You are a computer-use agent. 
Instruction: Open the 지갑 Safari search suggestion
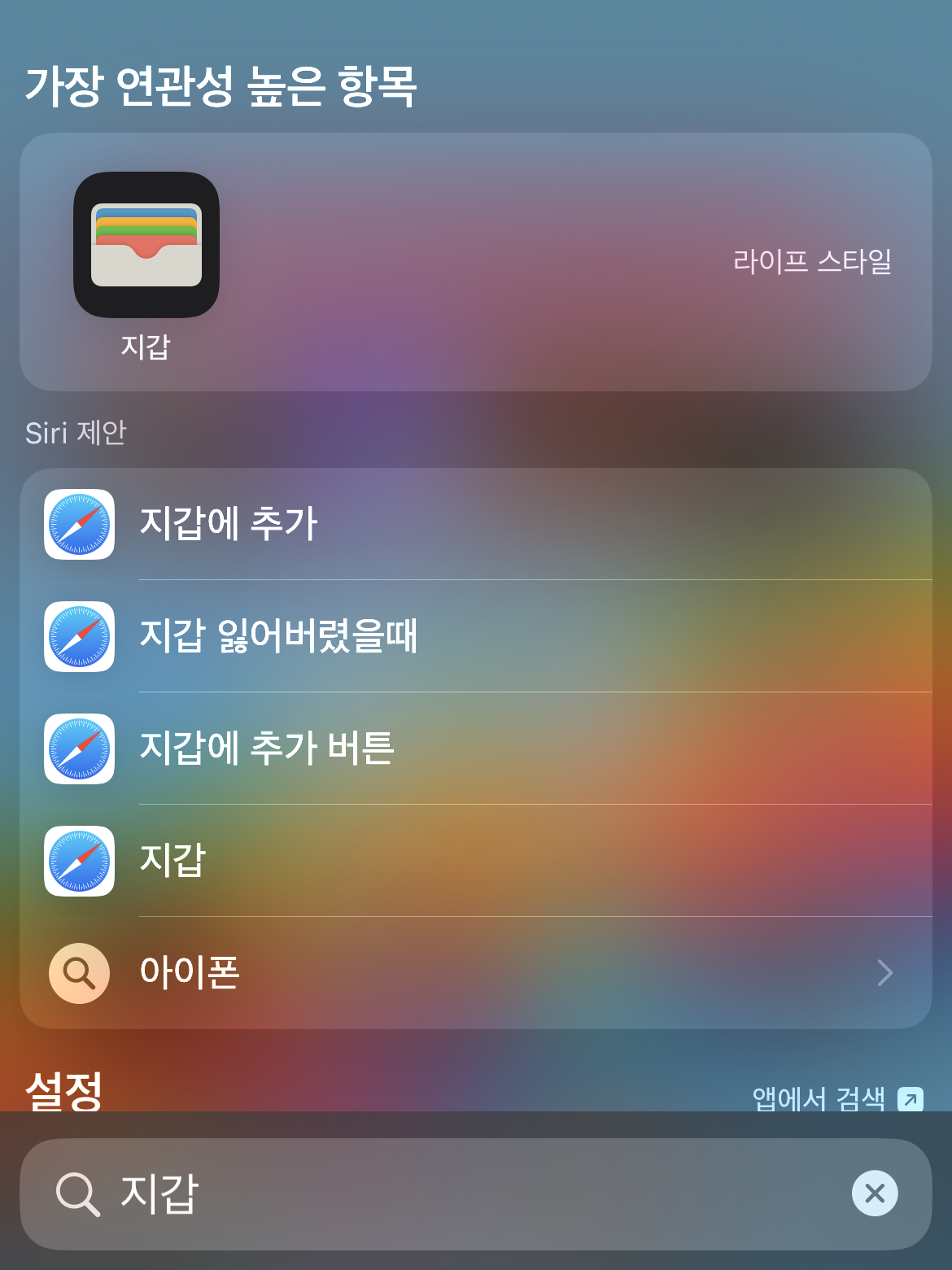(171, 862)
